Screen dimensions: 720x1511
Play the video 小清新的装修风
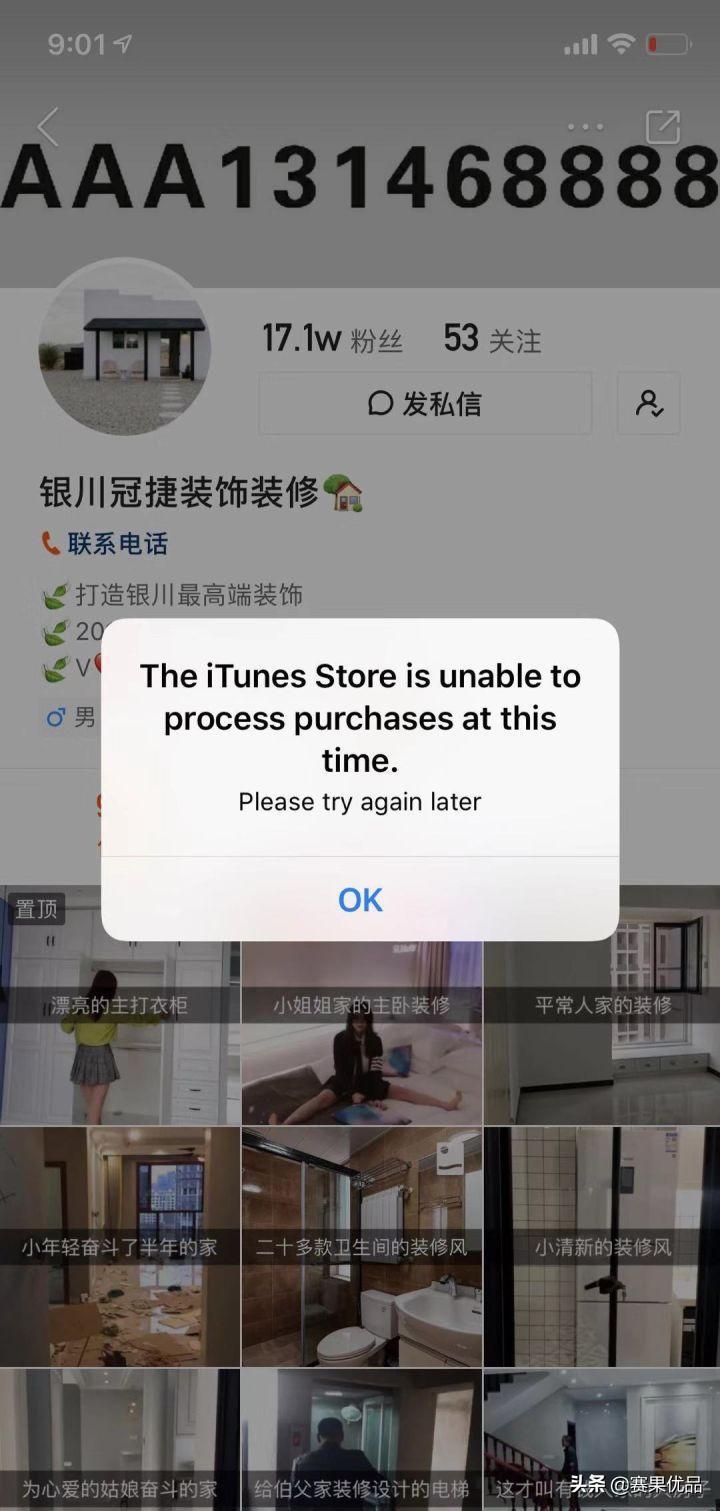(x=602, y=1246)
